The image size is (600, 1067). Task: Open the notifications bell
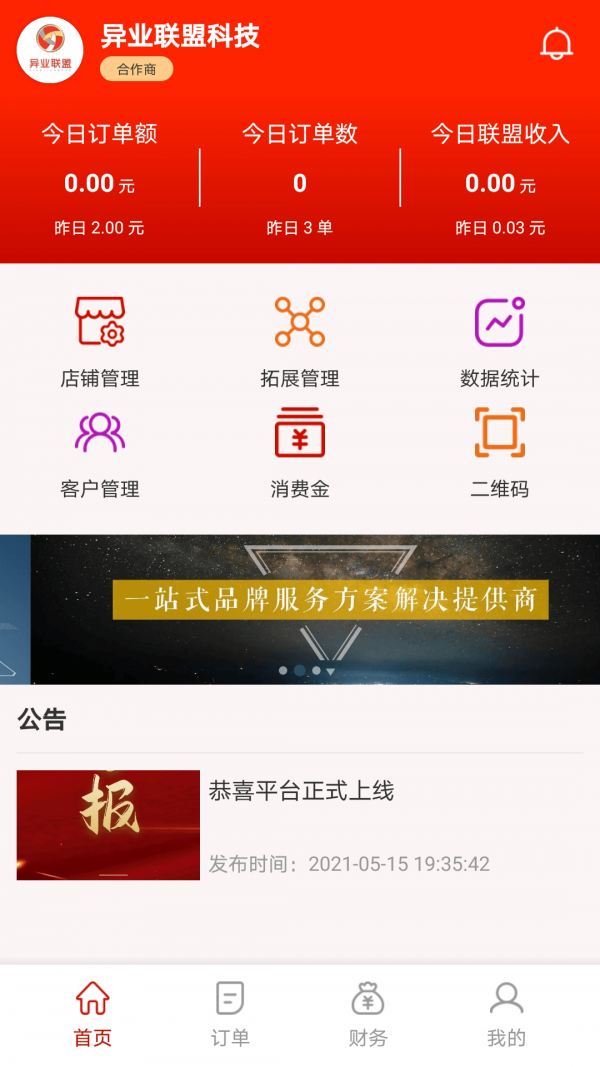(x=556, y=44)
